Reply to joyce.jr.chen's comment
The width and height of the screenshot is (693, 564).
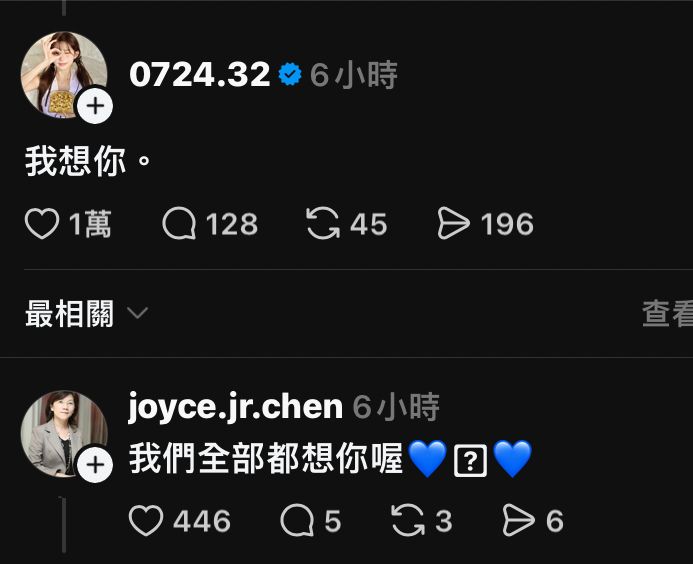[297, 520]
